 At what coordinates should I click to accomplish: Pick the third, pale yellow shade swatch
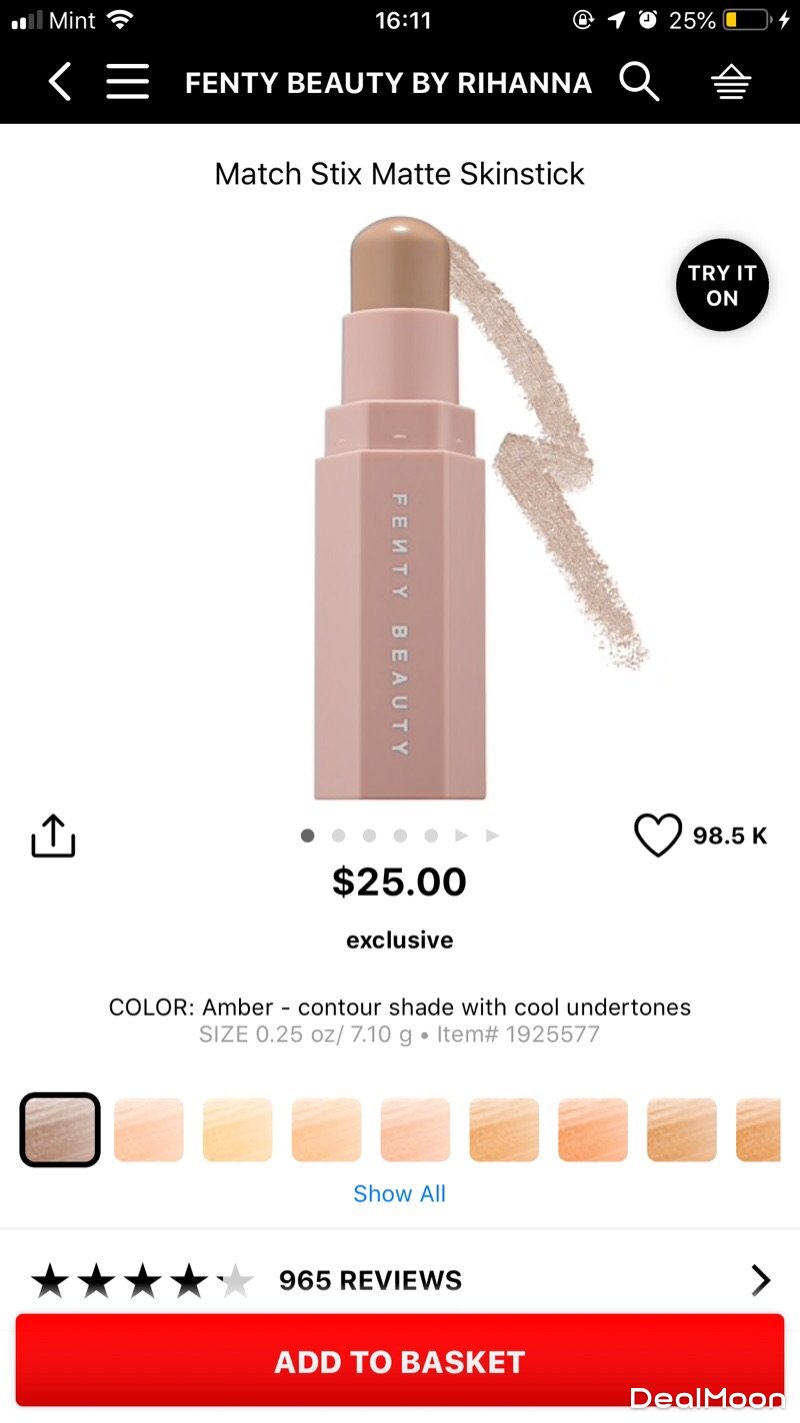tap(238, 1130)
